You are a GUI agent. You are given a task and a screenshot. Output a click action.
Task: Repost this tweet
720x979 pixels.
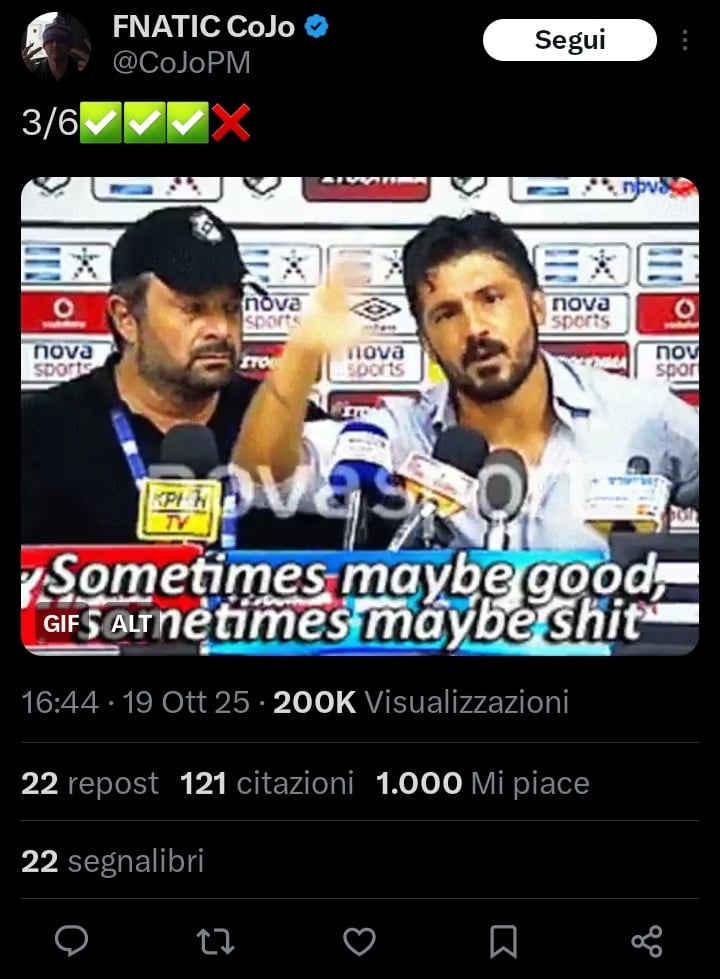coord(215,940)
